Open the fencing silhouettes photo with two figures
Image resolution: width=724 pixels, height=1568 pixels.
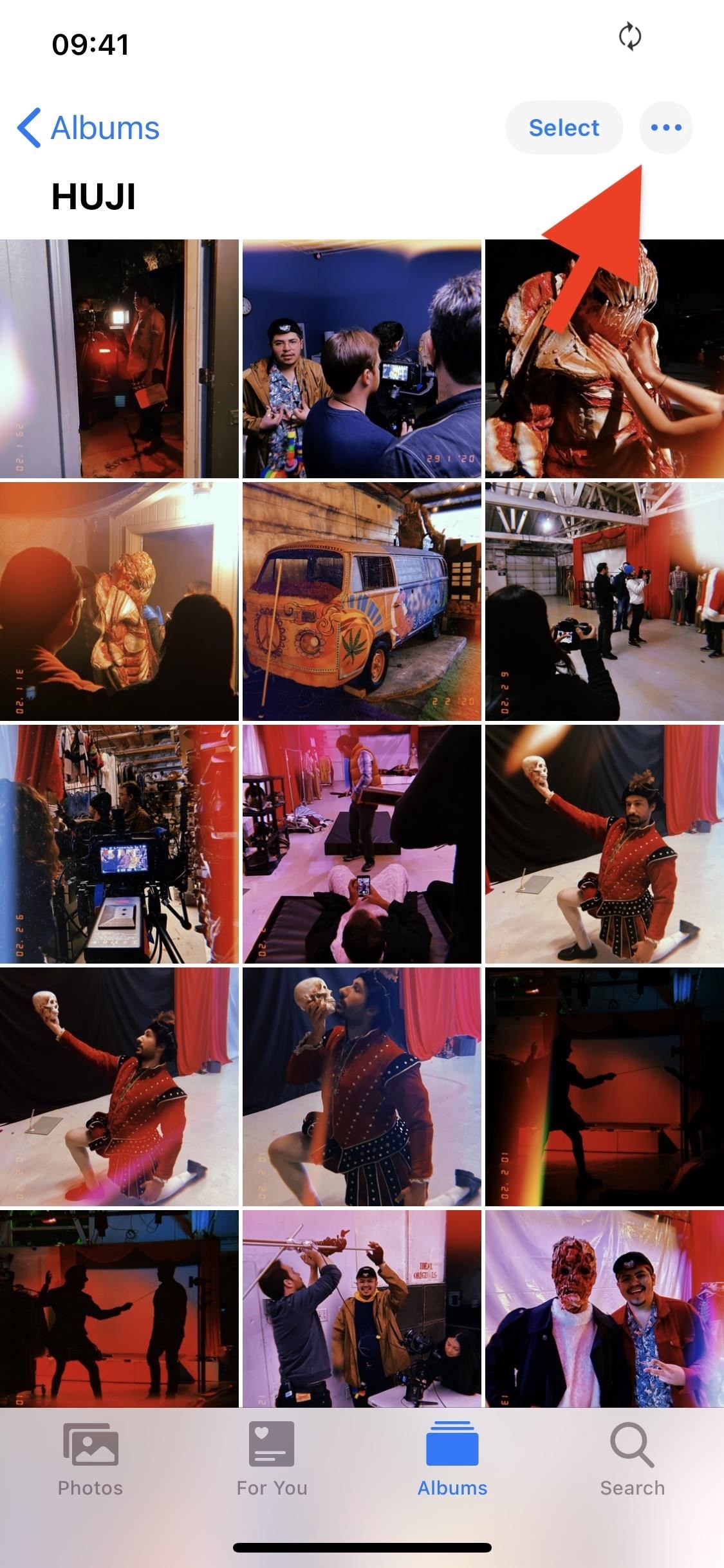pyautogui.click(x=119, y=1308)
